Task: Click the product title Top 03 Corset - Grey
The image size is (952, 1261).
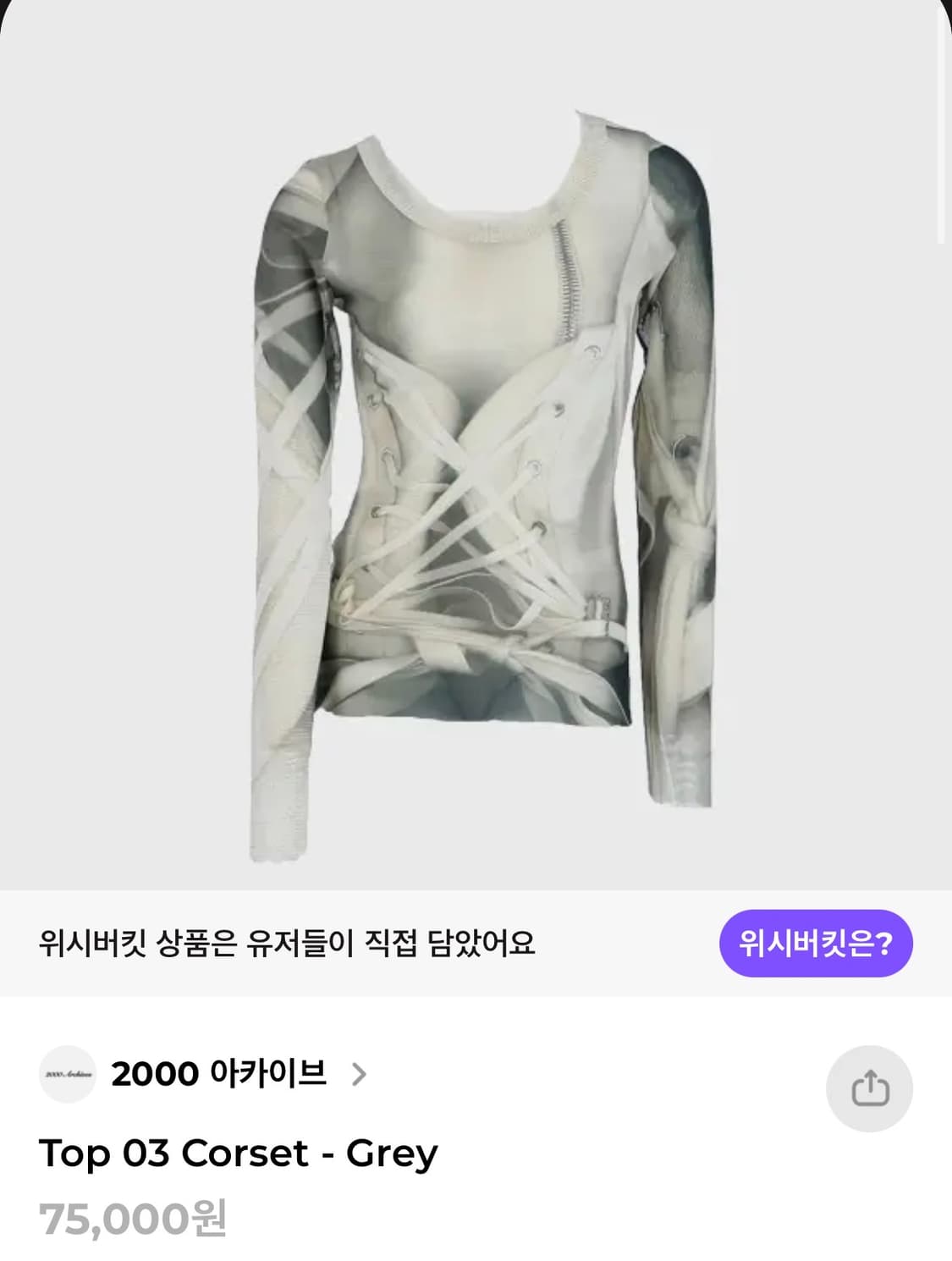Action: click(239, 1152)
